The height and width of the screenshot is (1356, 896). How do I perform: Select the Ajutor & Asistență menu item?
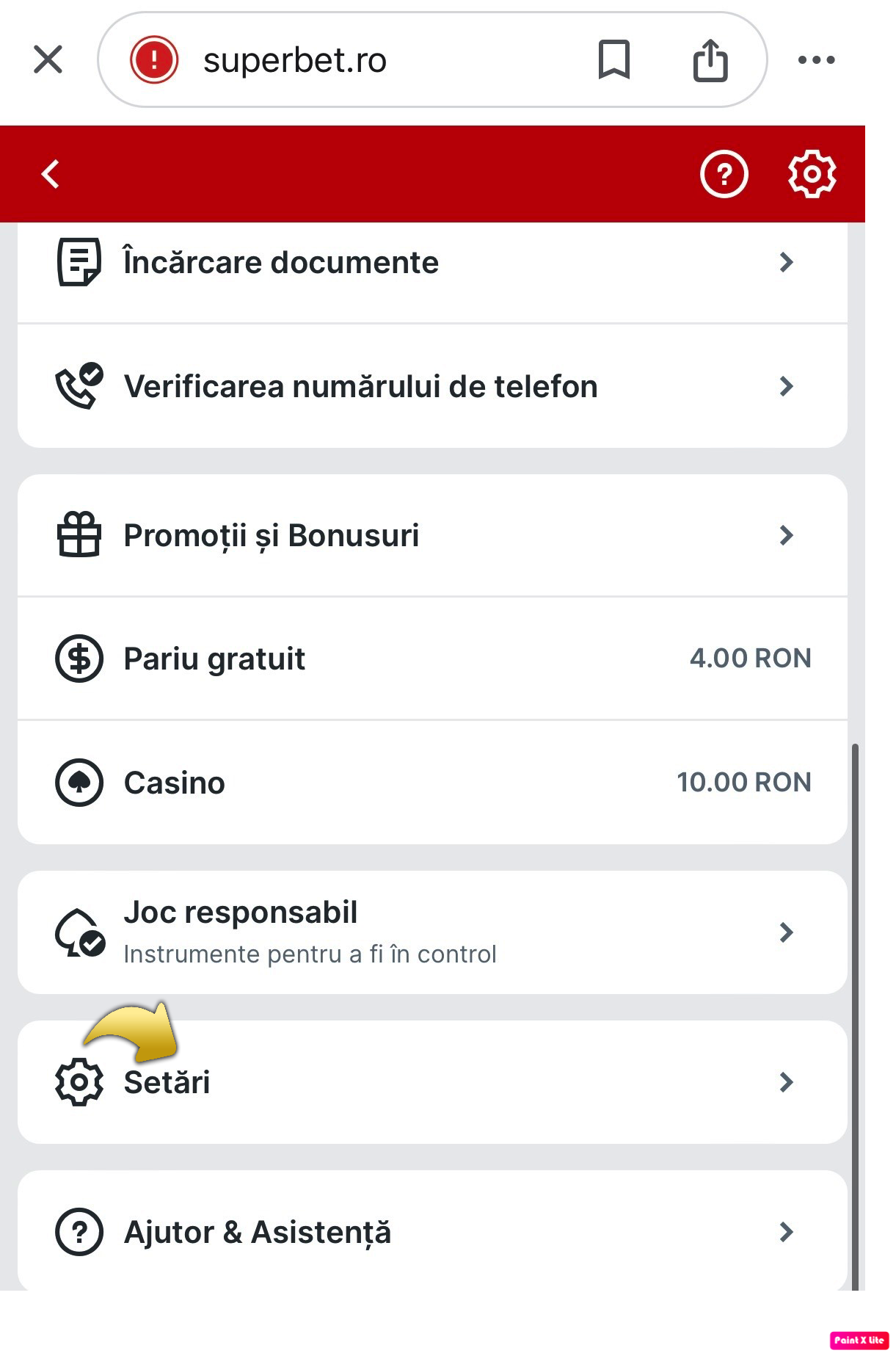tap(258, 1233)
